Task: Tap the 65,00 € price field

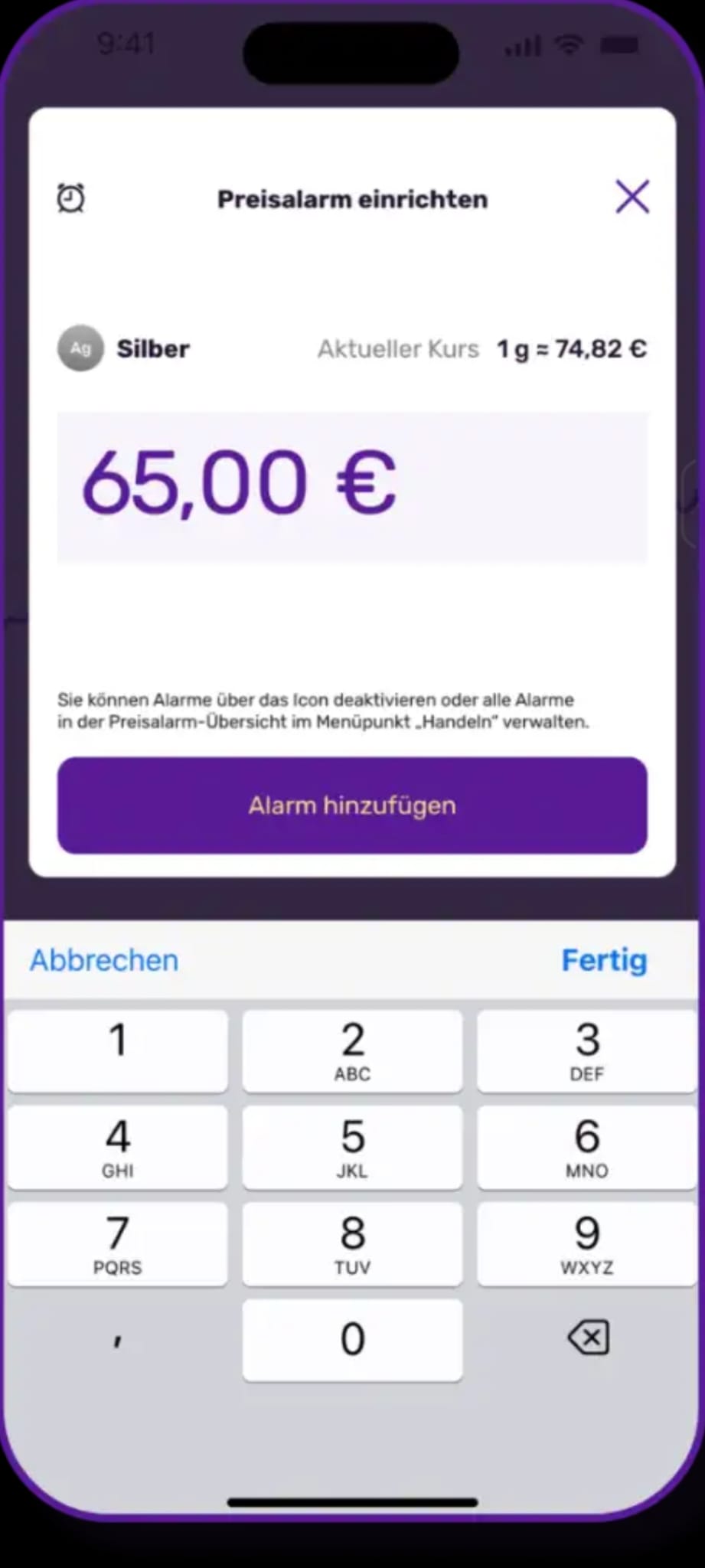Action: (352, 487)
